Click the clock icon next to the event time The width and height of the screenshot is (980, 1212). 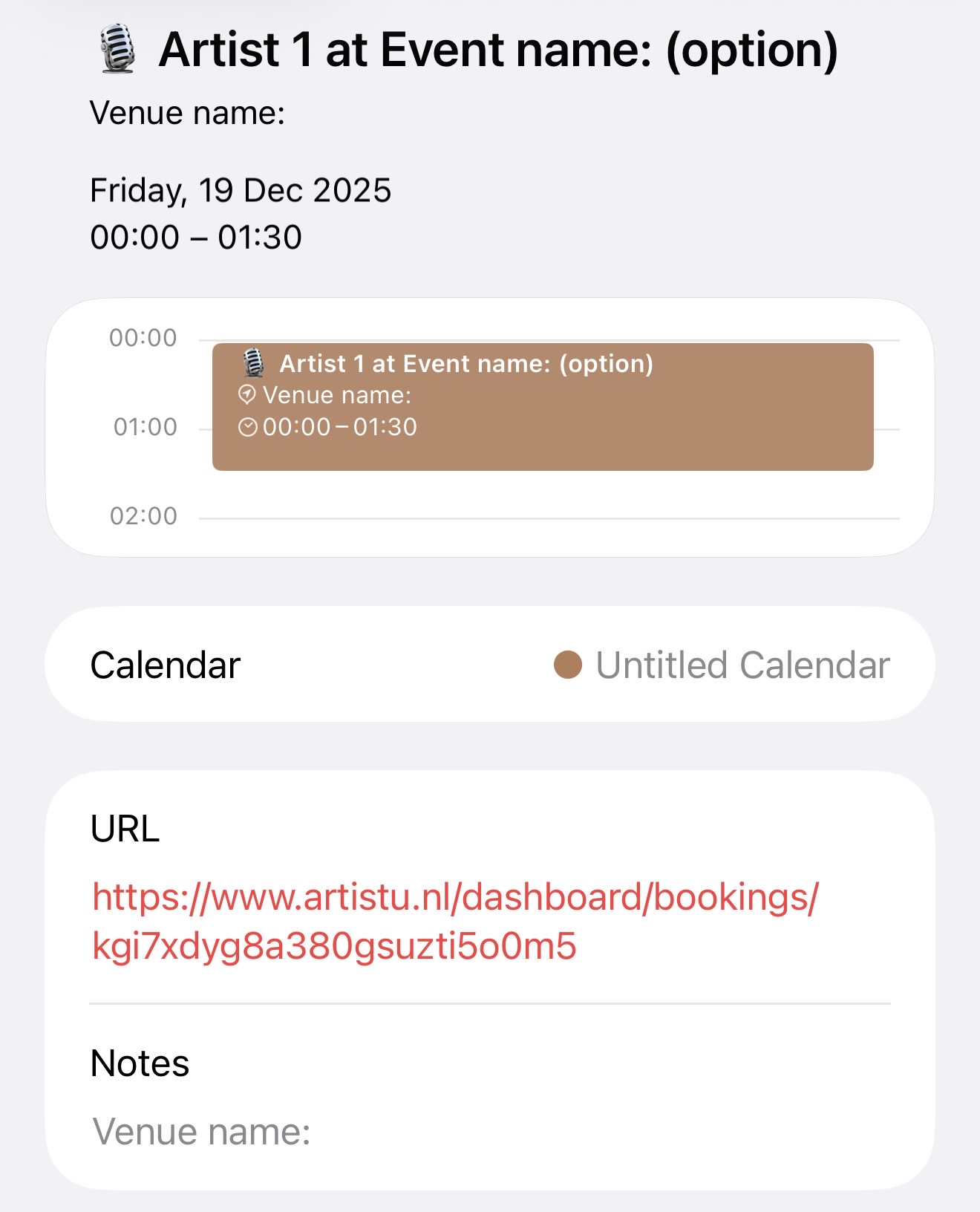[x=249, y=426]
